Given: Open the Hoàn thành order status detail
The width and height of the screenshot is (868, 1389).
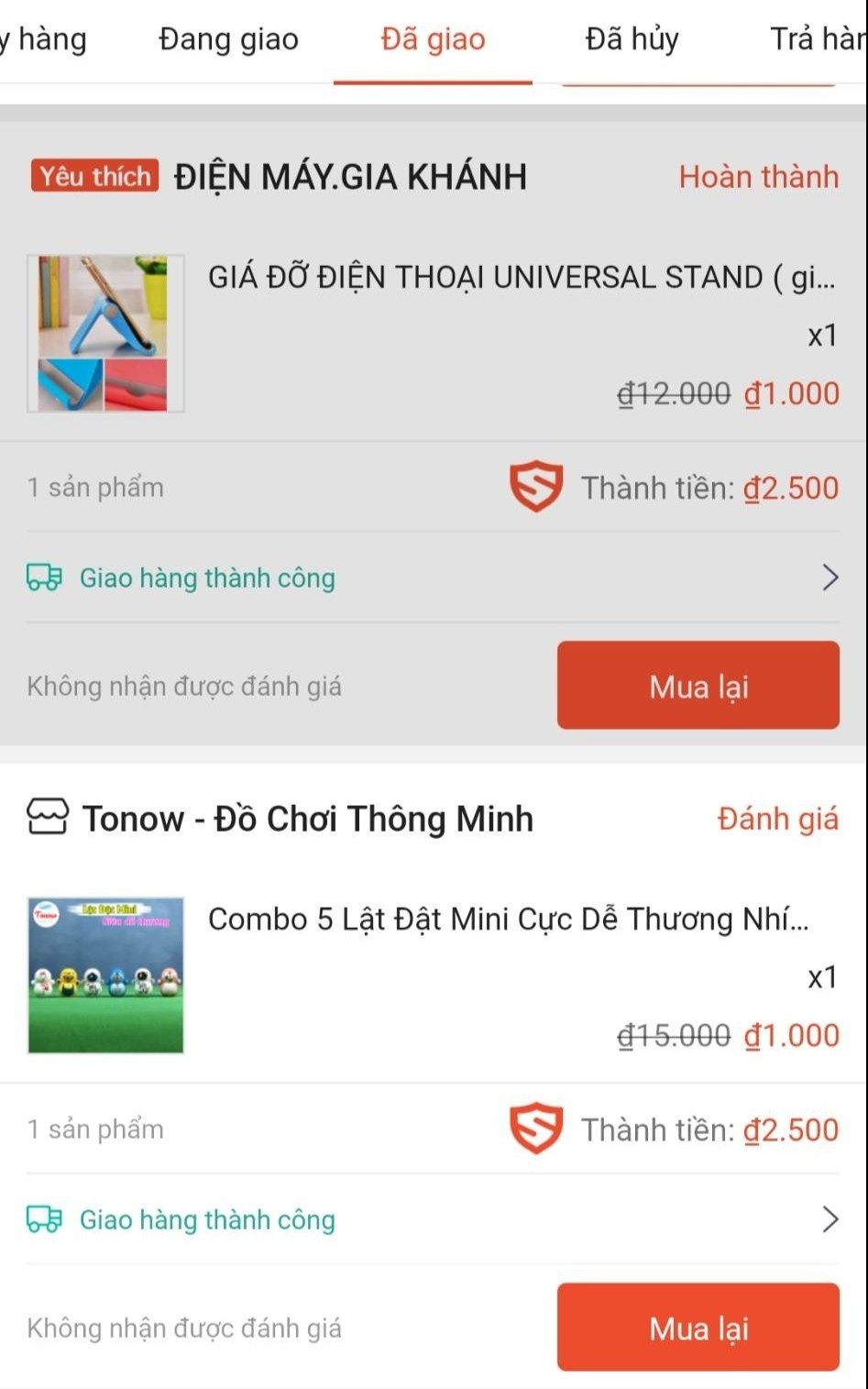Looking at the screenshot, I should tap(759, 176).
